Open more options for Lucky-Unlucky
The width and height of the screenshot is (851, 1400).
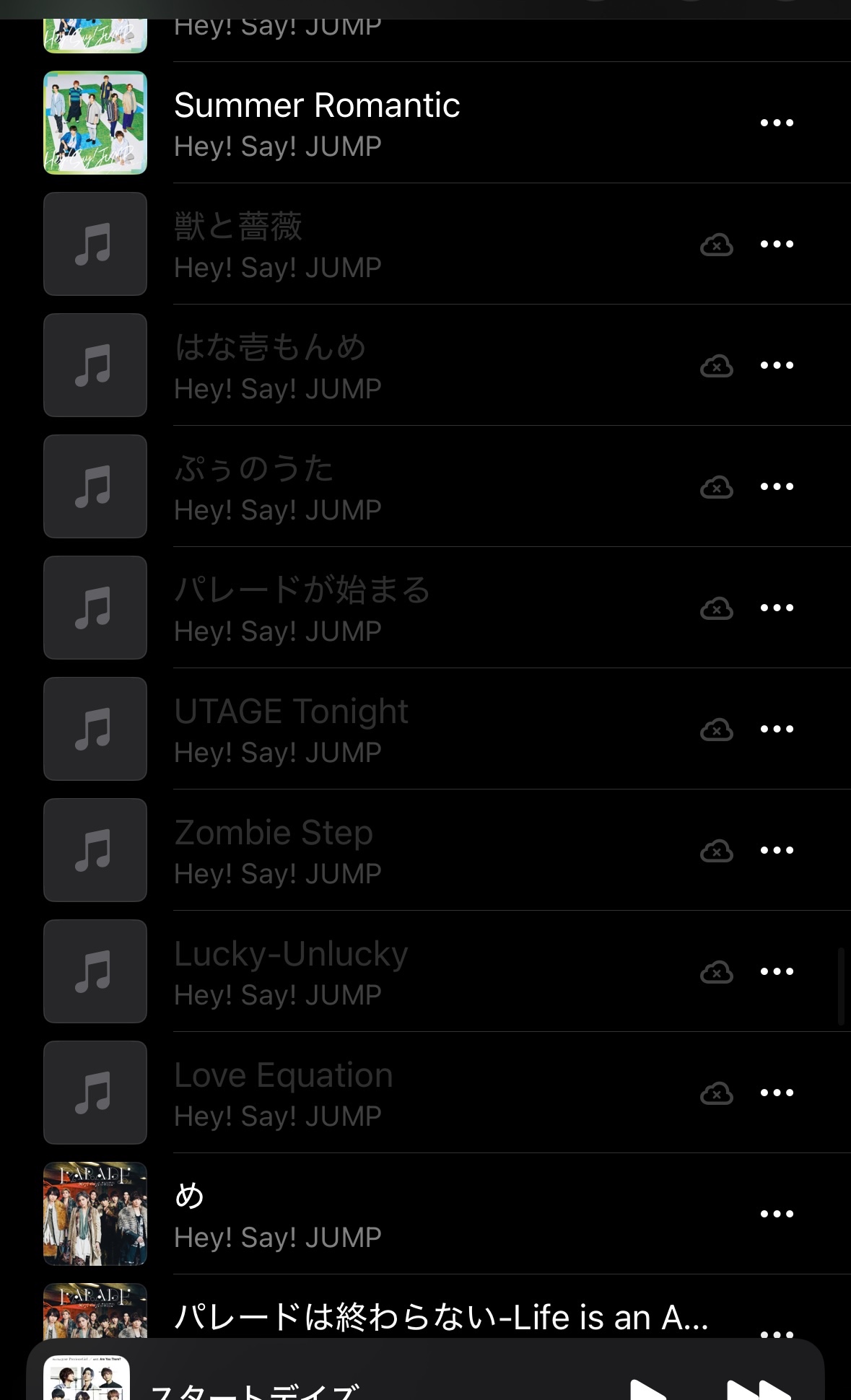point(777,971)
